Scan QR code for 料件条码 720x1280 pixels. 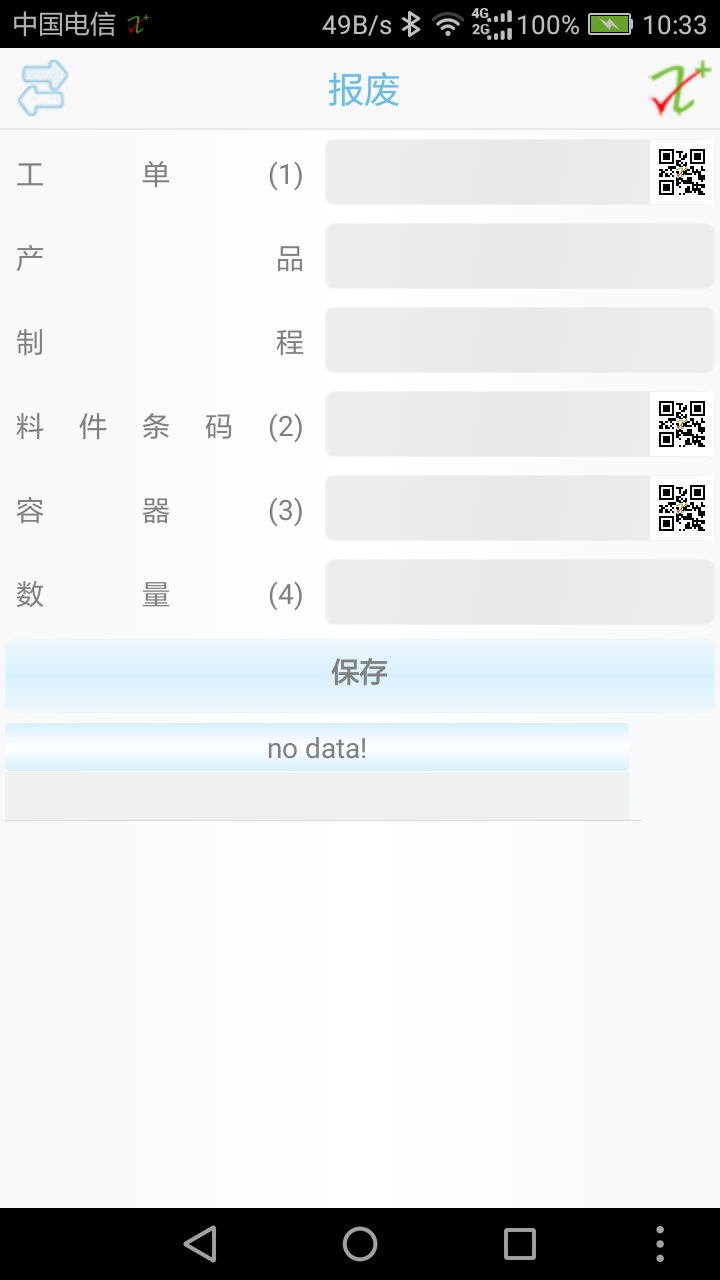pos(682,424)
